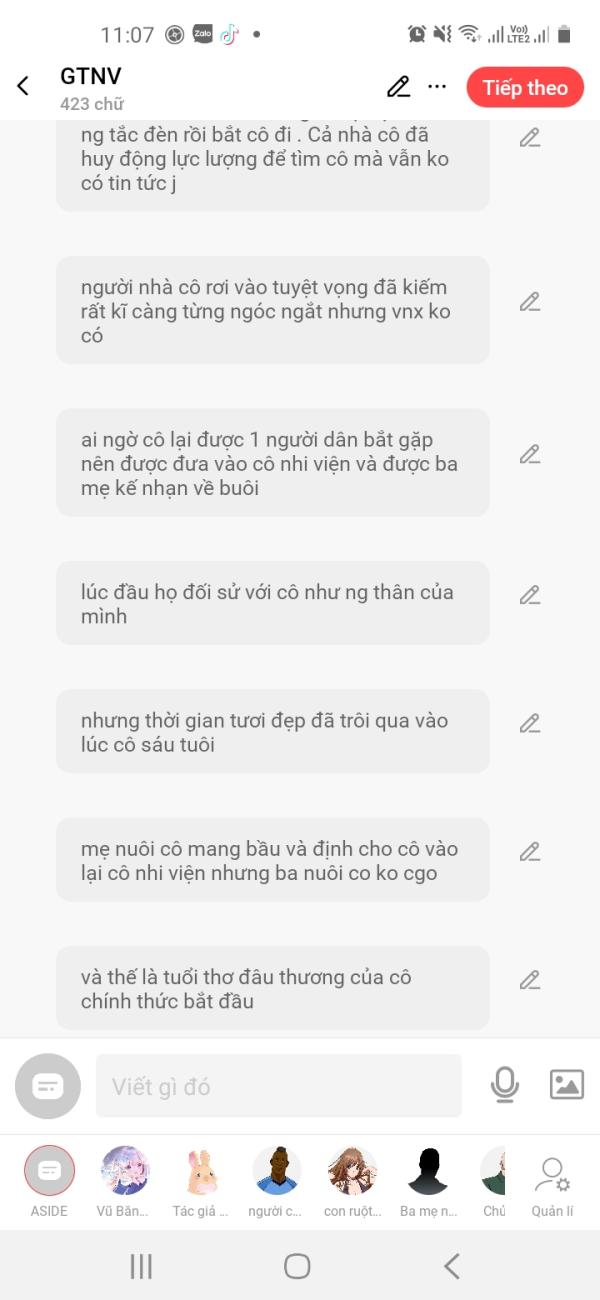The width and height of the screenshot is (600, 1300).
Task: Edit the message starting "mẹ nuôi cô mang bầu"
Action: (530, 852)
